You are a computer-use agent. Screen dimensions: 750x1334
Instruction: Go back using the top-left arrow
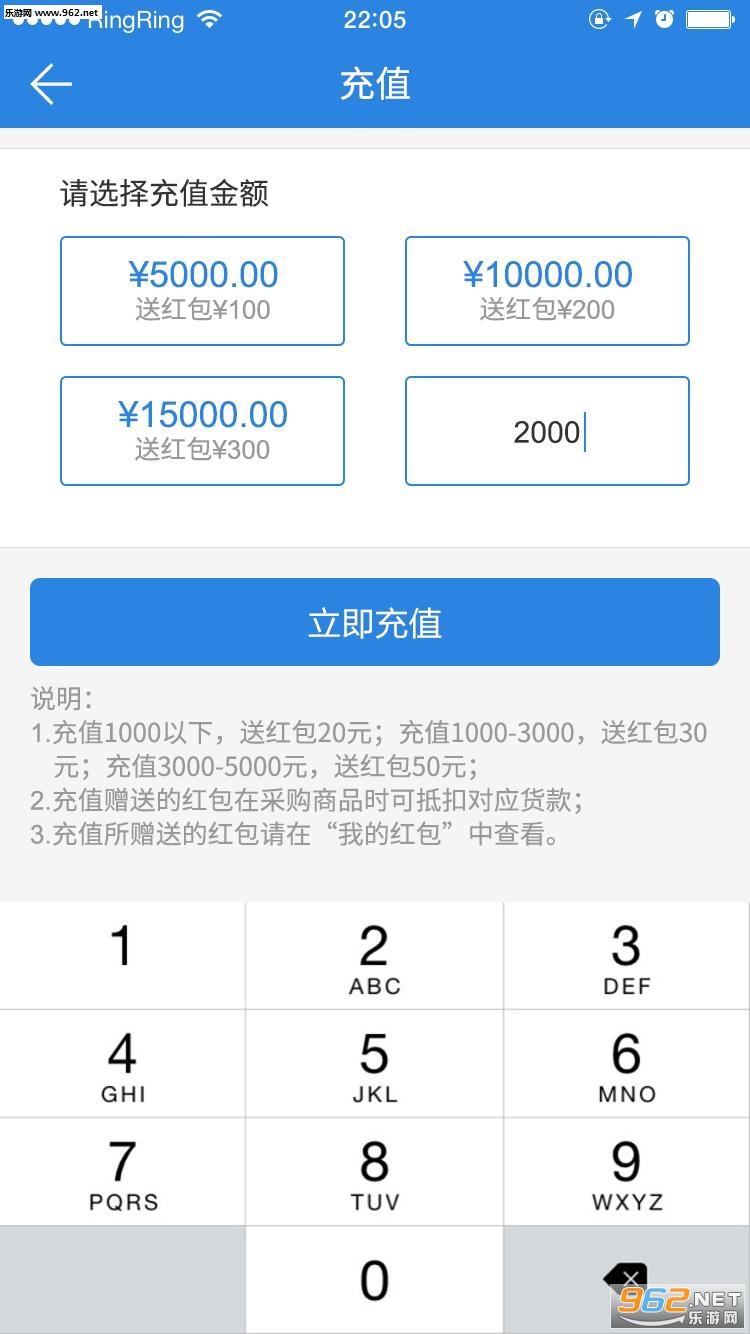point(51,85)
